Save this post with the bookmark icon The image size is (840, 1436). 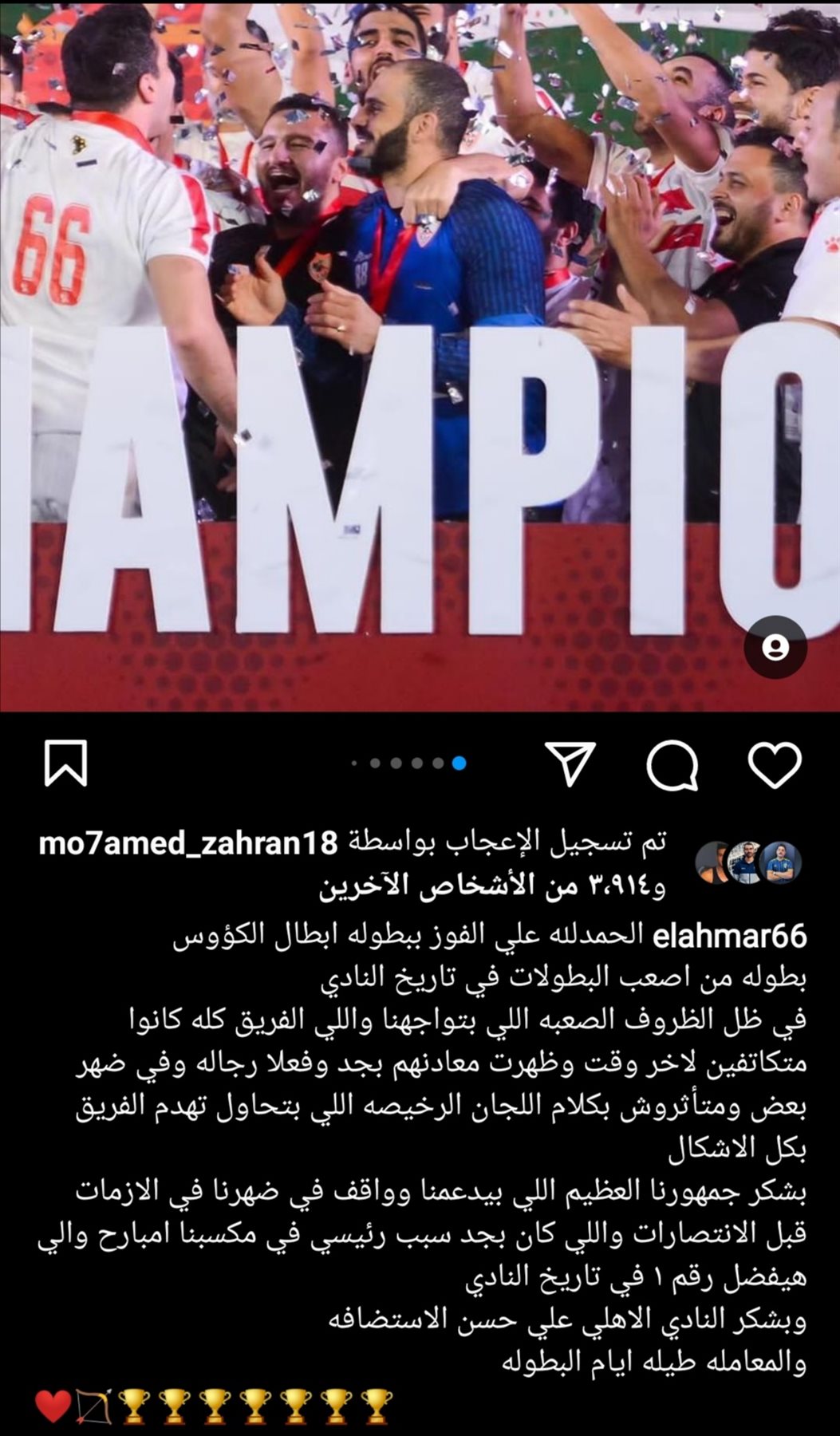click(x=65, y=764)
